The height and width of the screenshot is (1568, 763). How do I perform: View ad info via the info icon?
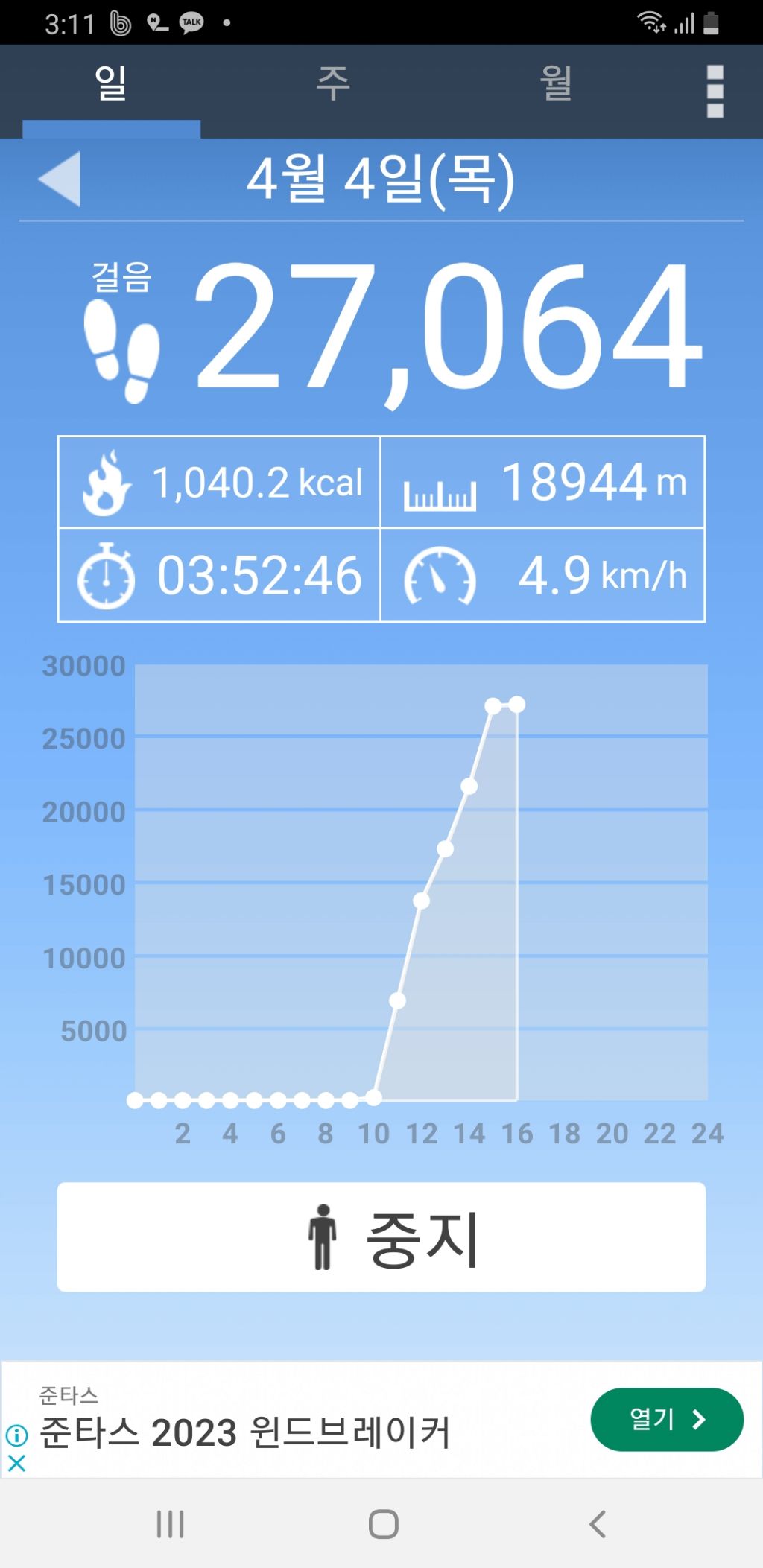[16, 1435]
